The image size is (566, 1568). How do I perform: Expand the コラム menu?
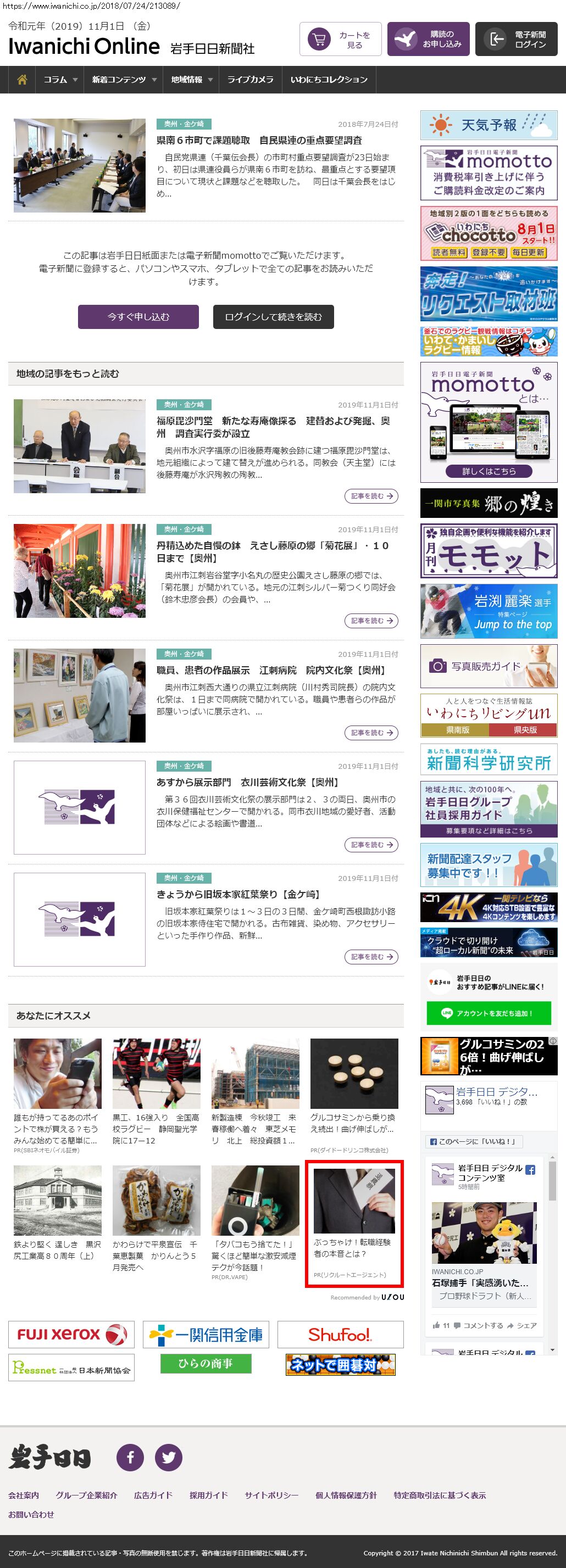point(60,80)
